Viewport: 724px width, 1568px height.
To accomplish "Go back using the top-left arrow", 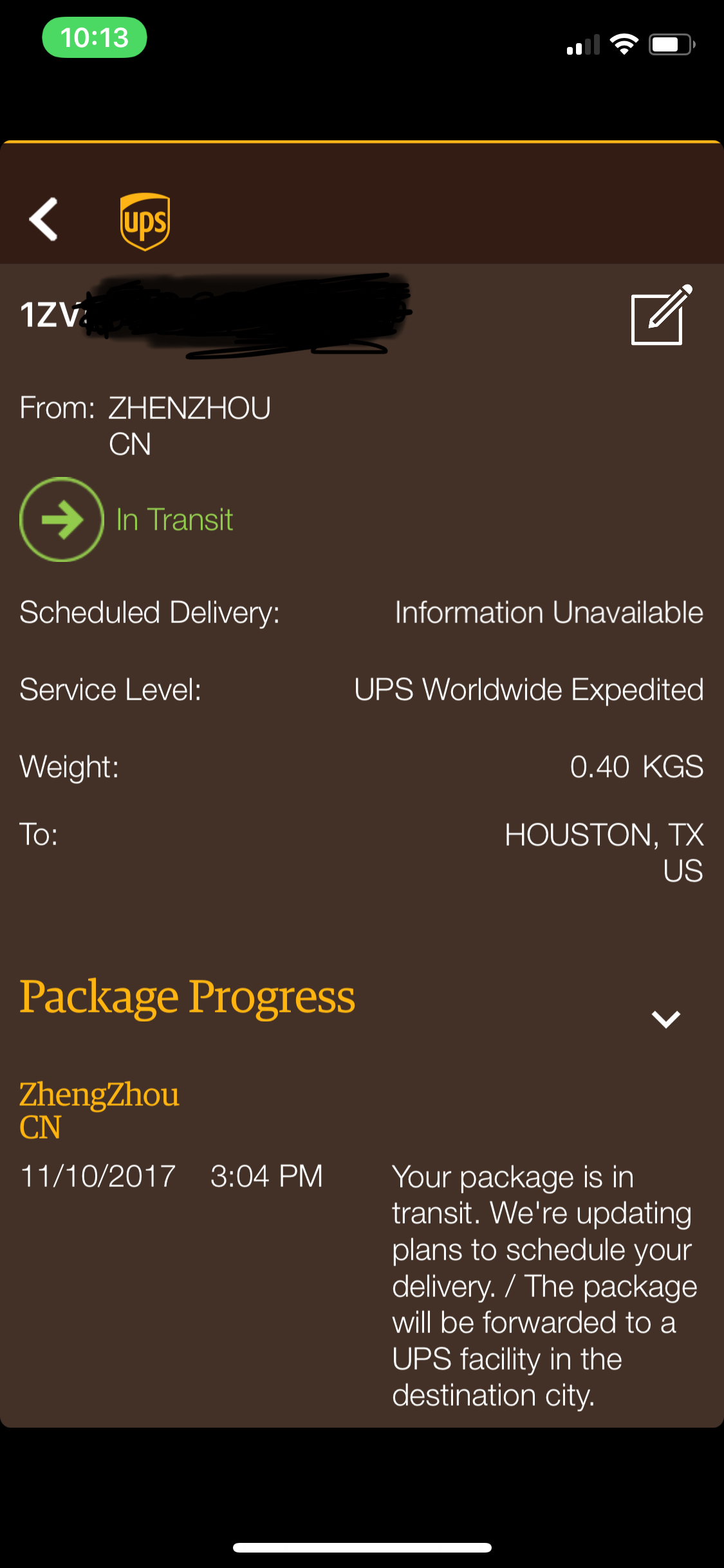I will point(44,219).
